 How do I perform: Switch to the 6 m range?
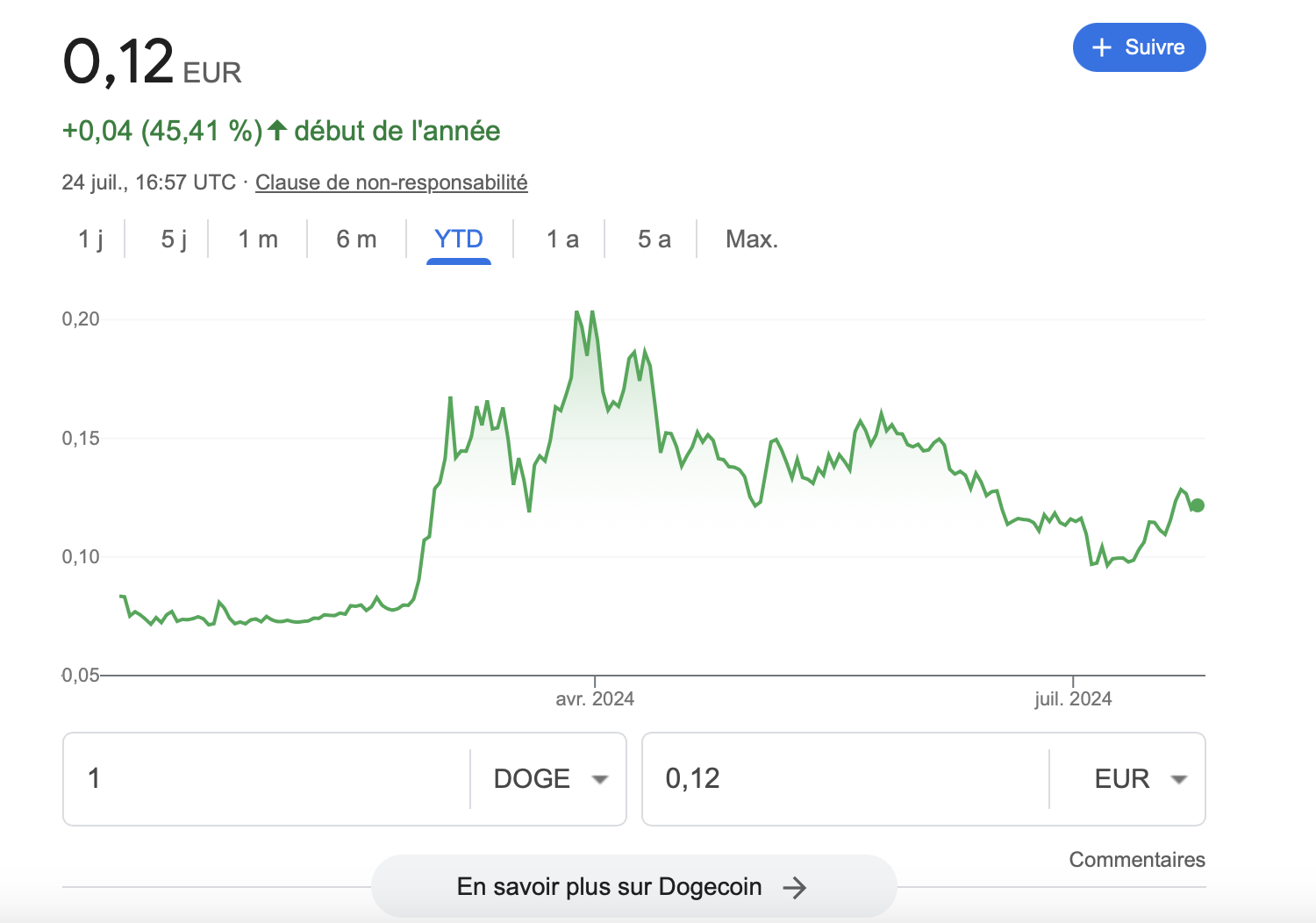coord(356,239)
